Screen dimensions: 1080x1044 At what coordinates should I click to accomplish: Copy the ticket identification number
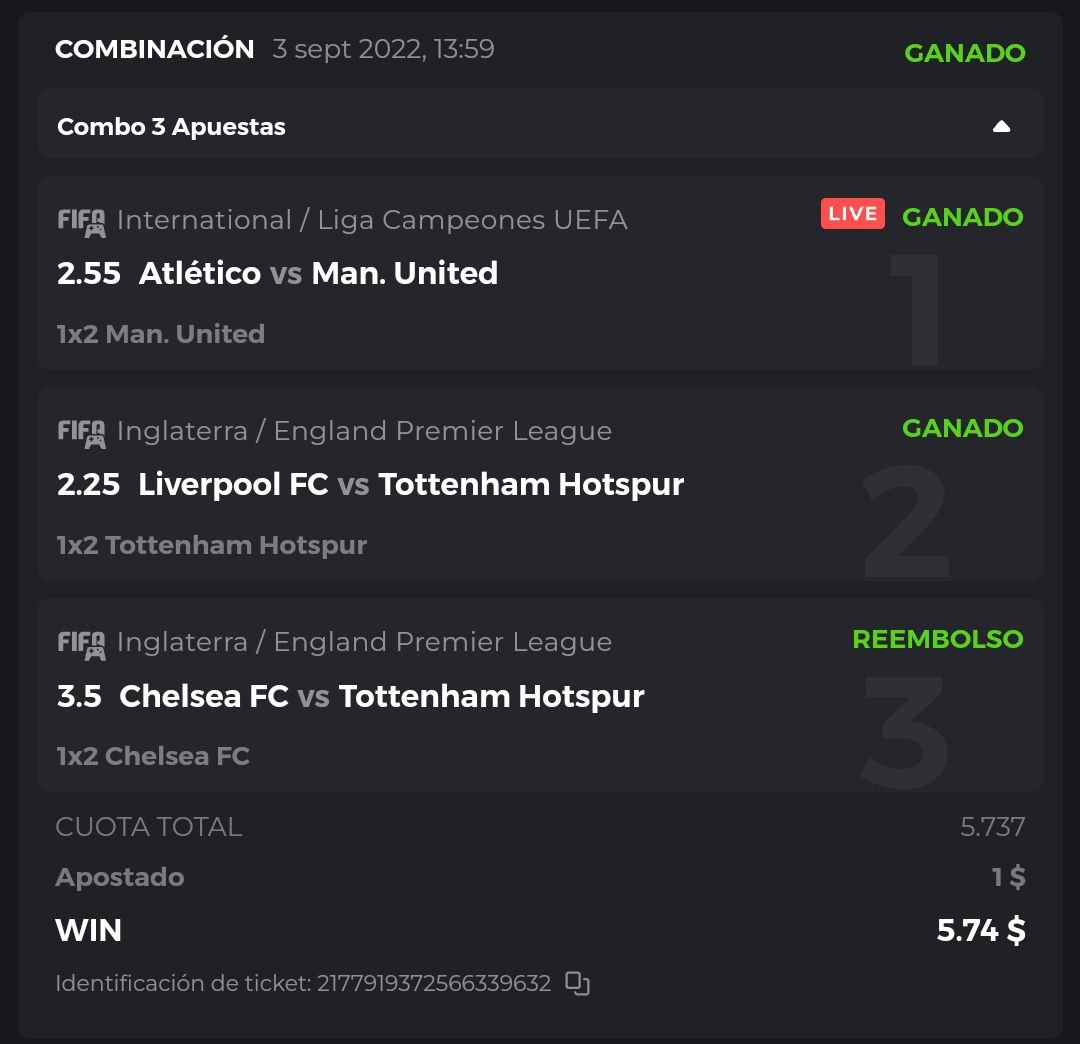click(577, 983)
